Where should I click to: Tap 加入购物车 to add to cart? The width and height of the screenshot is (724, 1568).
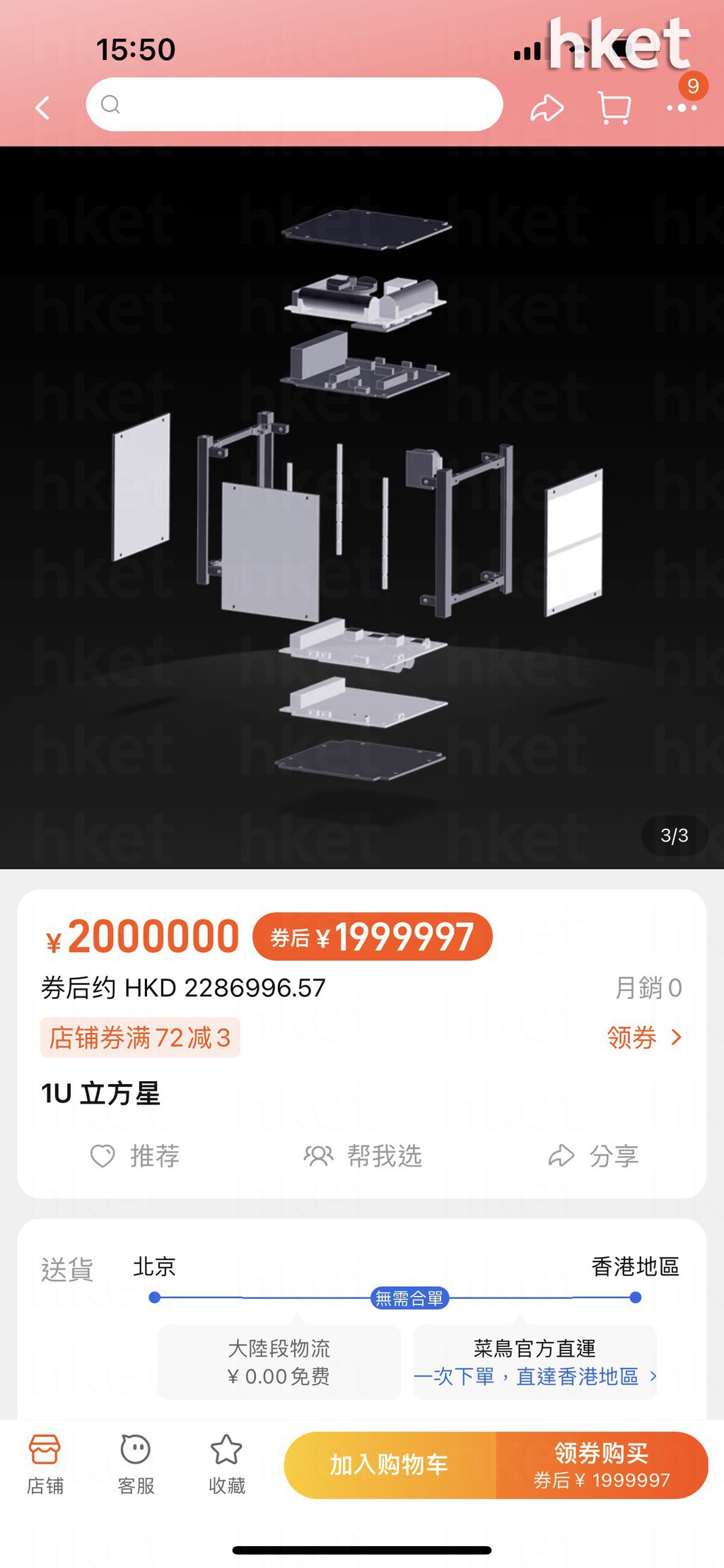coord(390,1465)
